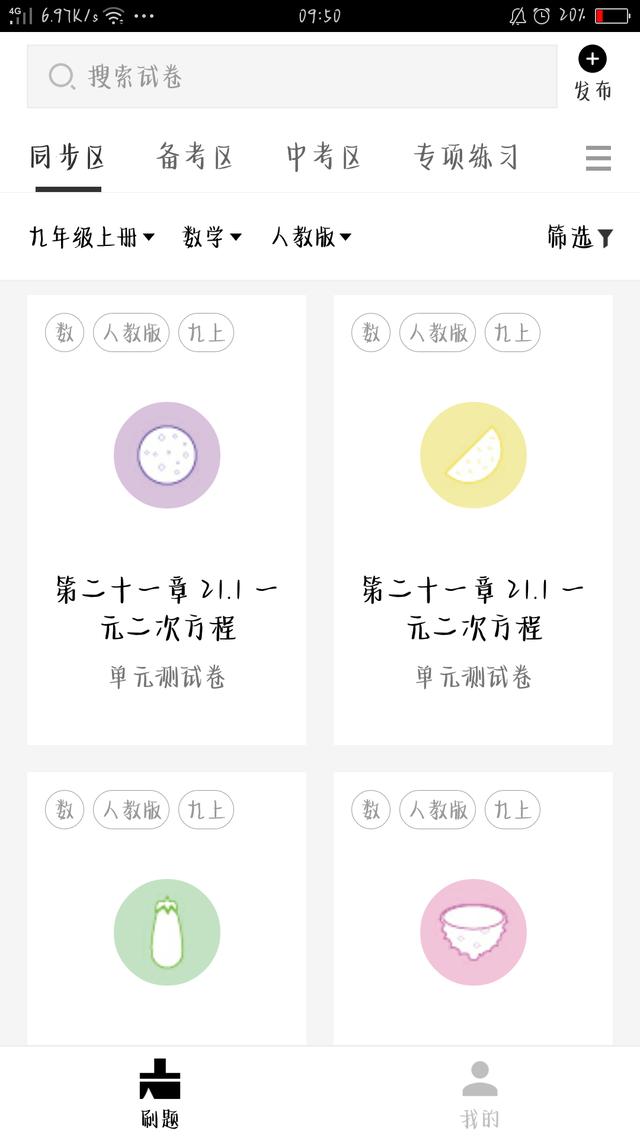Image resolution: width=640 pixels, height=1138 pixels.
Task: Open the 筛选 filter
Action: tap(580, 237)
